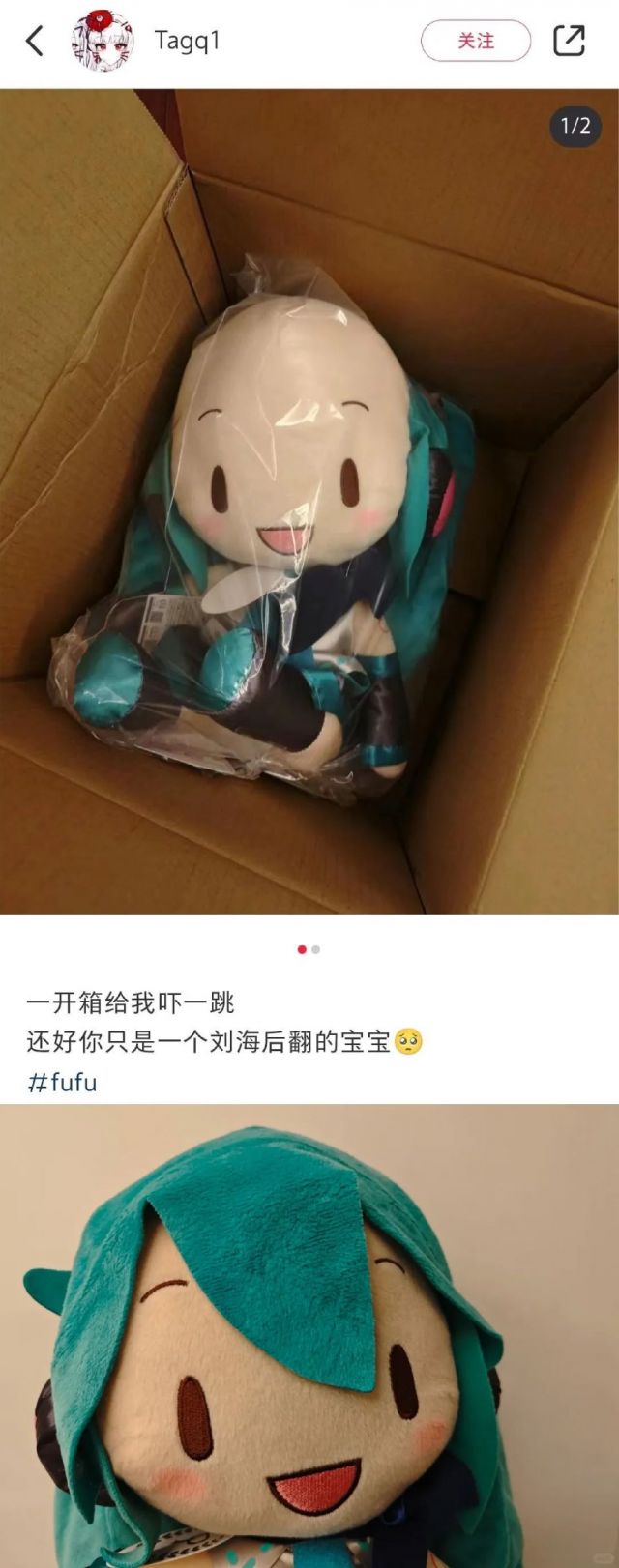Viewport: 619px width, 1568px height.
Task: Open the boxed plush photo full screen
Action: (x=309, y=503)
